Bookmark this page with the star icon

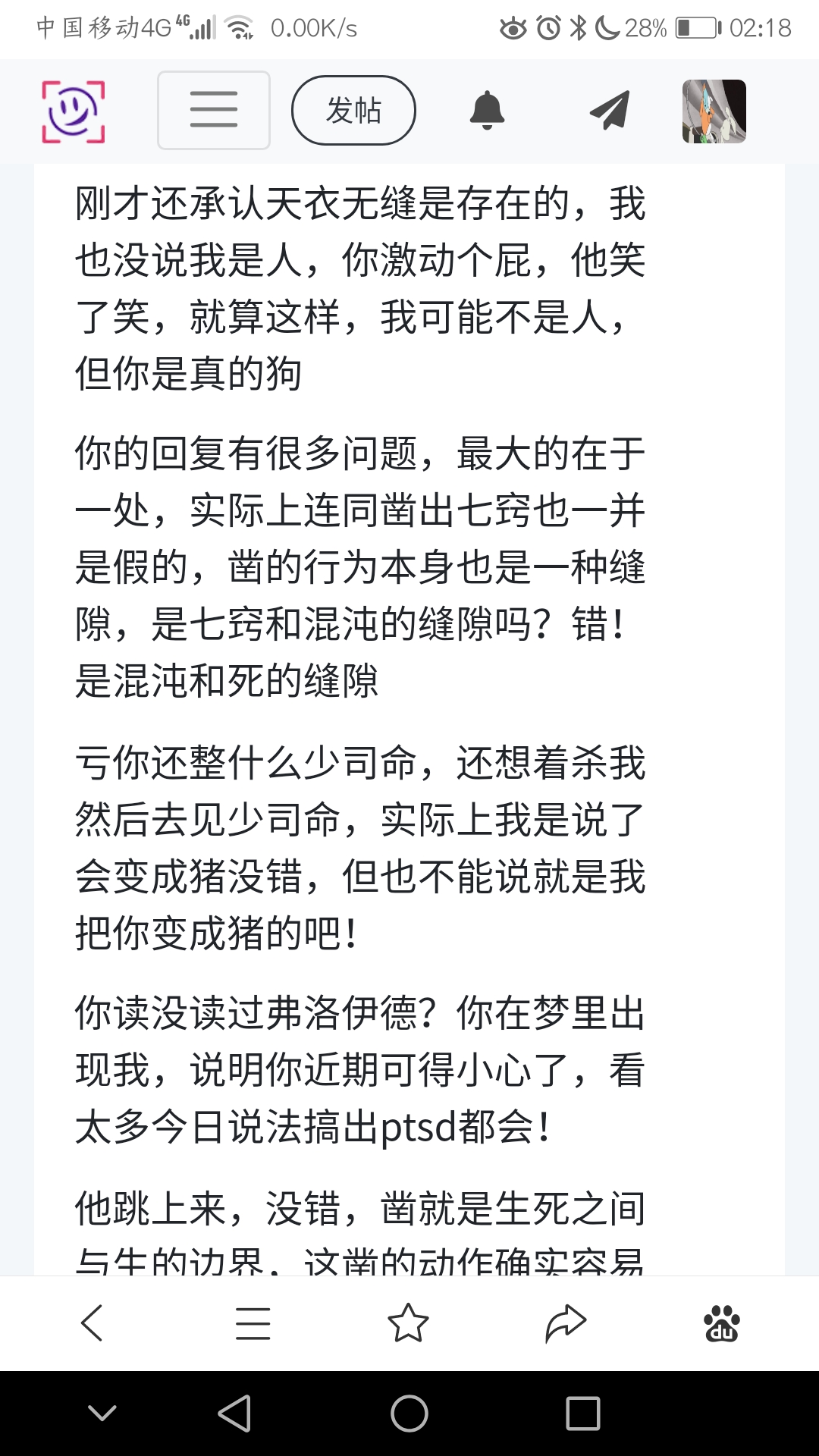pos(408,1323)
